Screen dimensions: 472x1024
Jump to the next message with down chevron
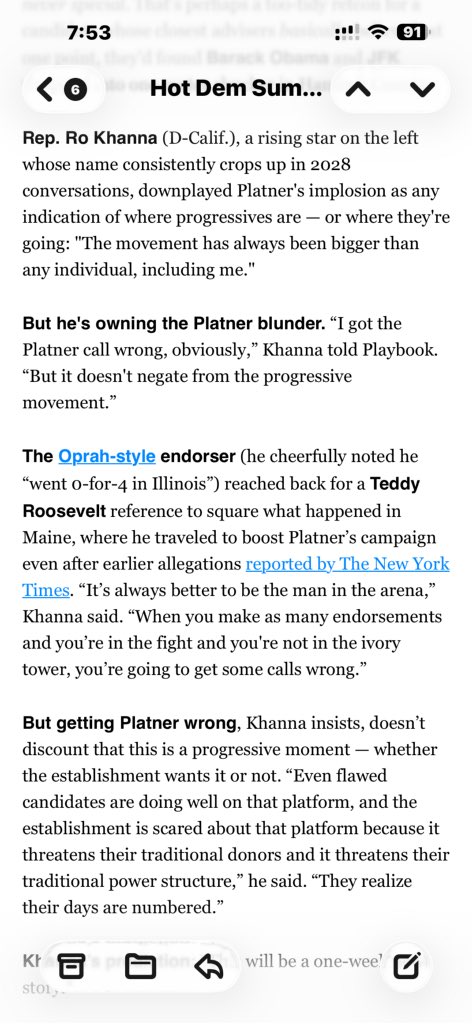pyautogui.click(x=422, y=89)
